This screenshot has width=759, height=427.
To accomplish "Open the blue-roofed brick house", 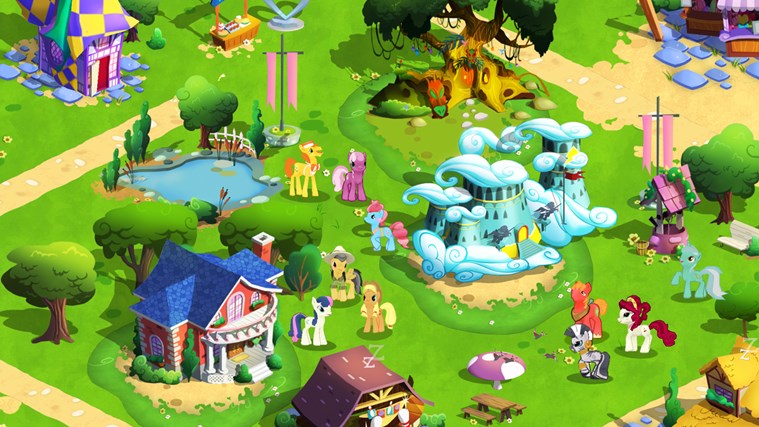I will click(x=205, y=310).
